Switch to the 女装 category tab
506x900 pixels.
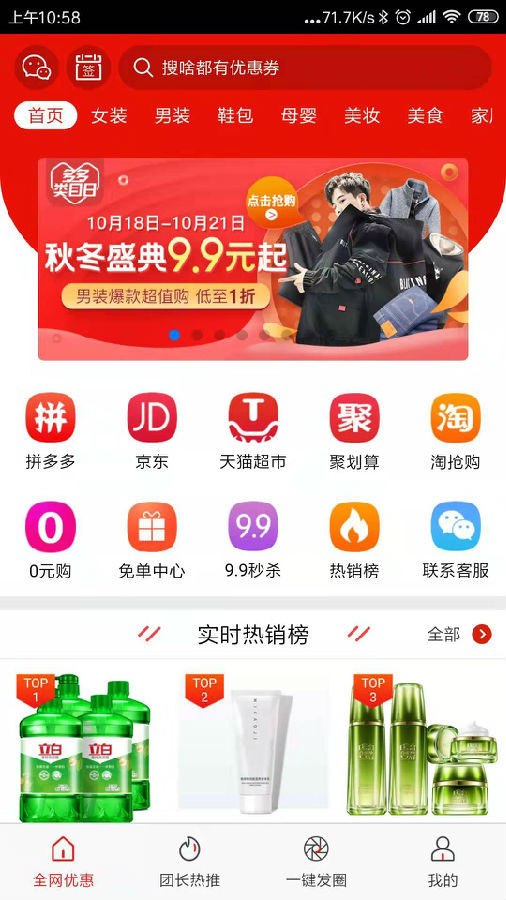point(109,116)
